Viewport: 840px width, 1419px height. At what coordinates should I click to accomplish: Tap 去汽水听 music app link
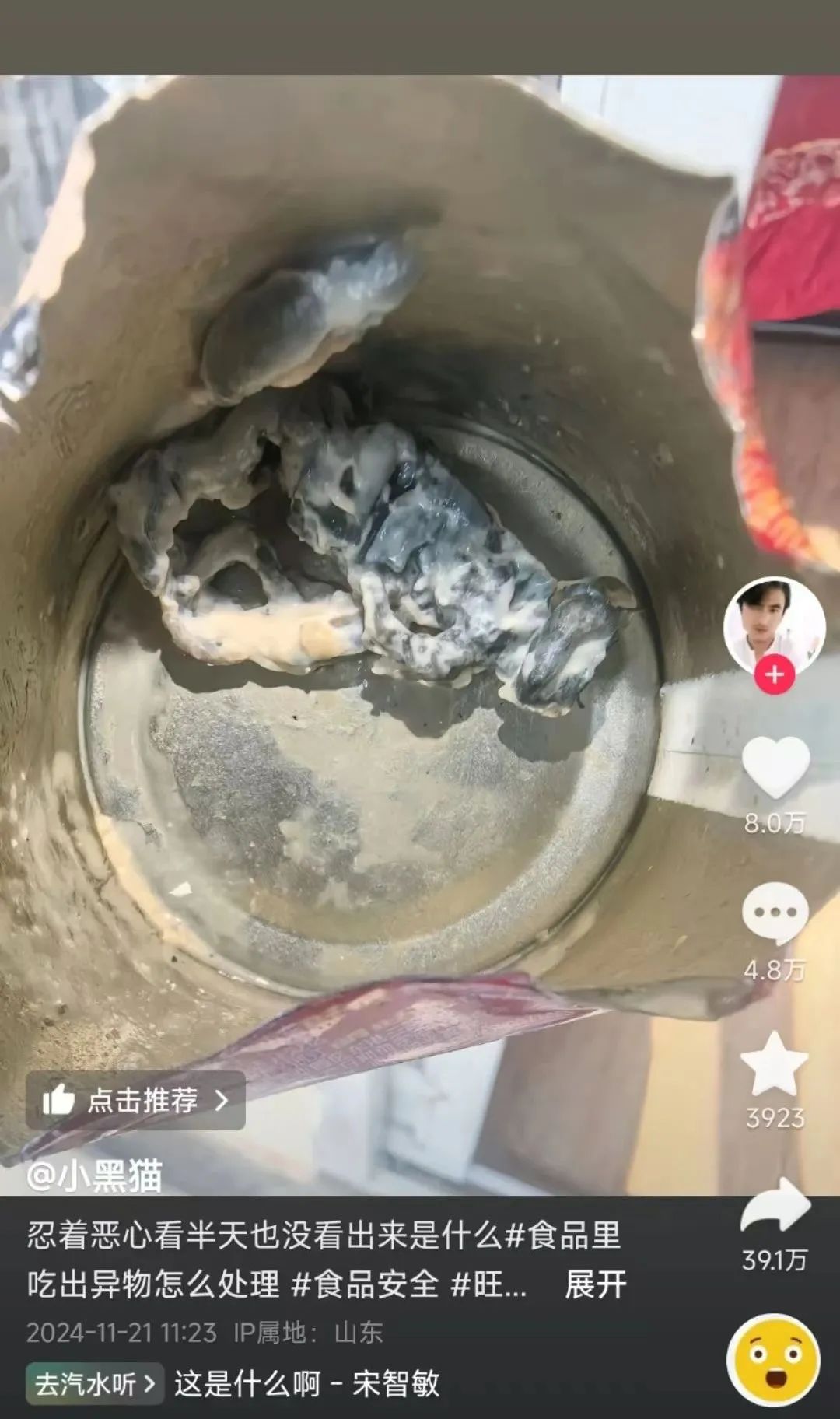[95, 1384]
